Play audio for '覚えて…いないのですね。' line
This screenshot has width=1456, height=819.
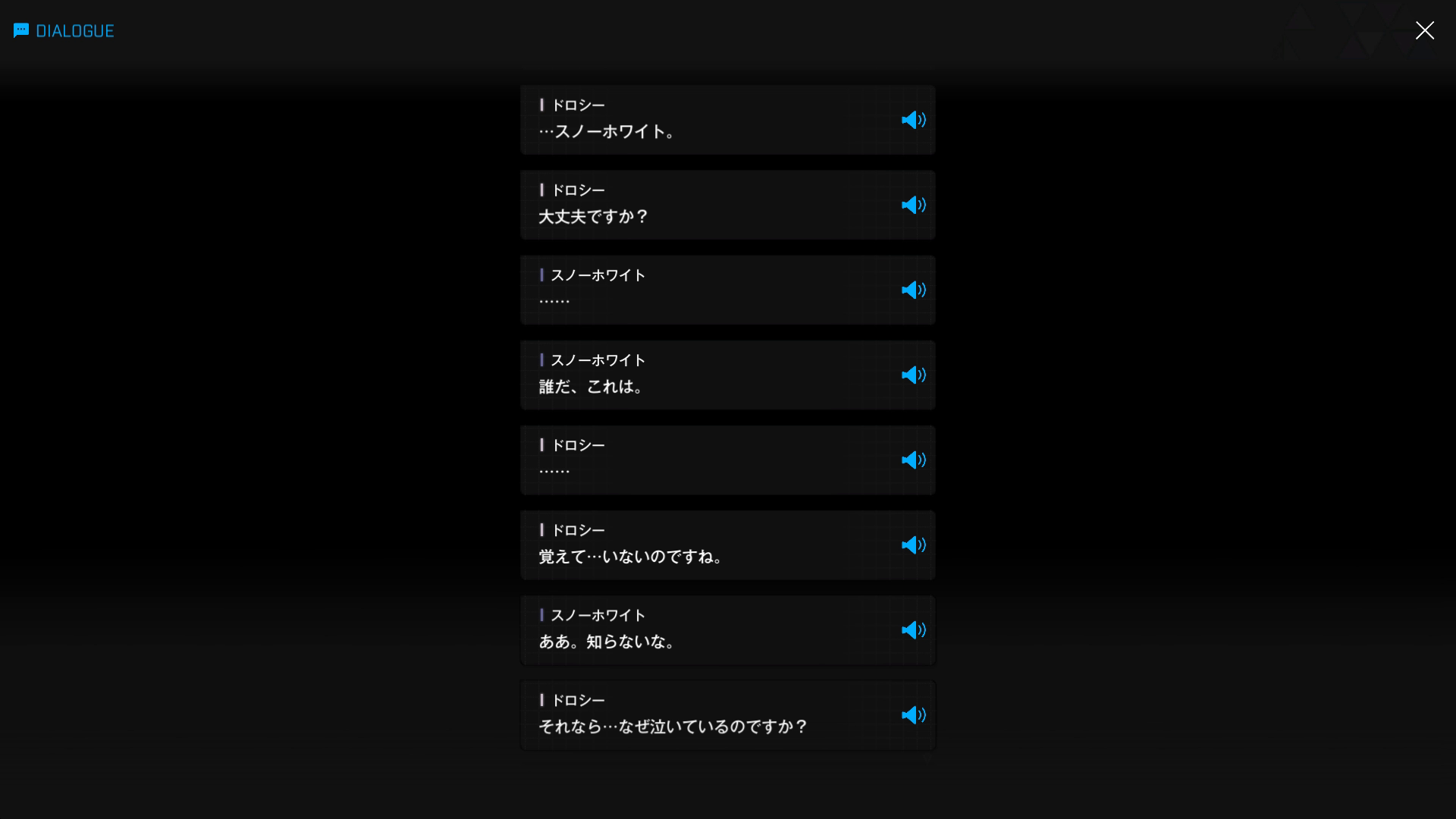coord(913,545)
